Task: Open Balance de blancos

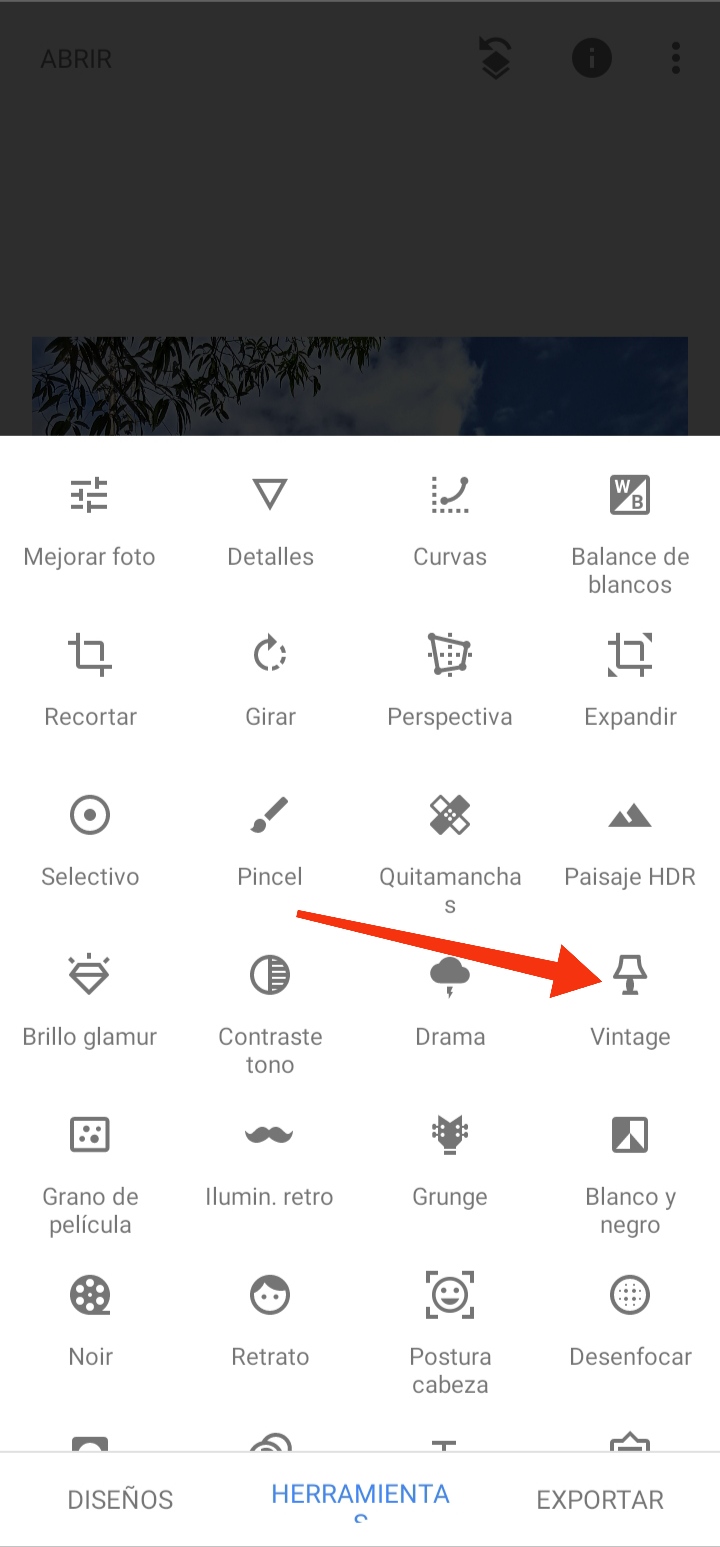Action: point(630,530)
